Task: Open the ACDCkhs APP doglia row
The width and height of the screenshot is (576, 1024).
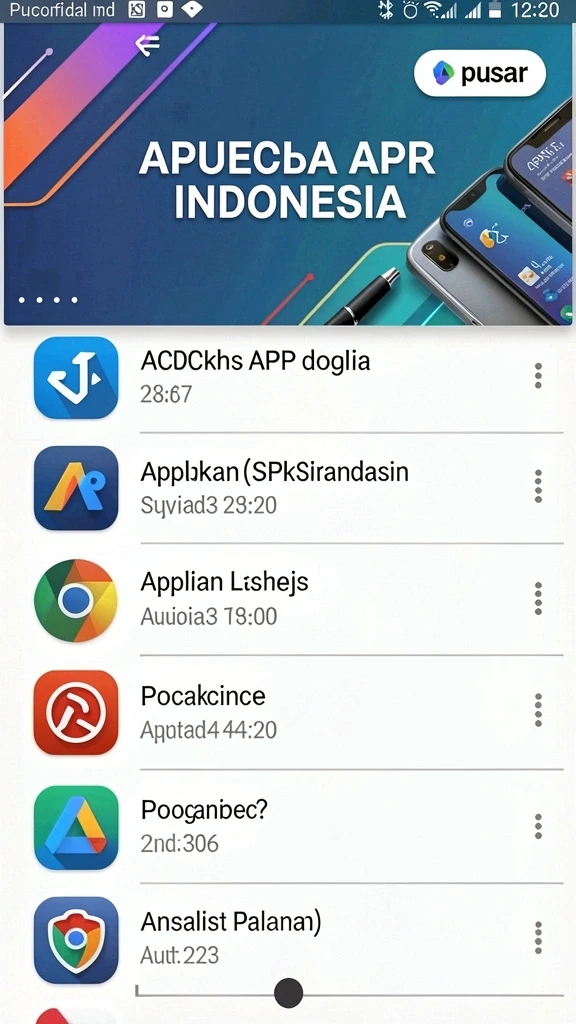Action: (x=288, y=377)
